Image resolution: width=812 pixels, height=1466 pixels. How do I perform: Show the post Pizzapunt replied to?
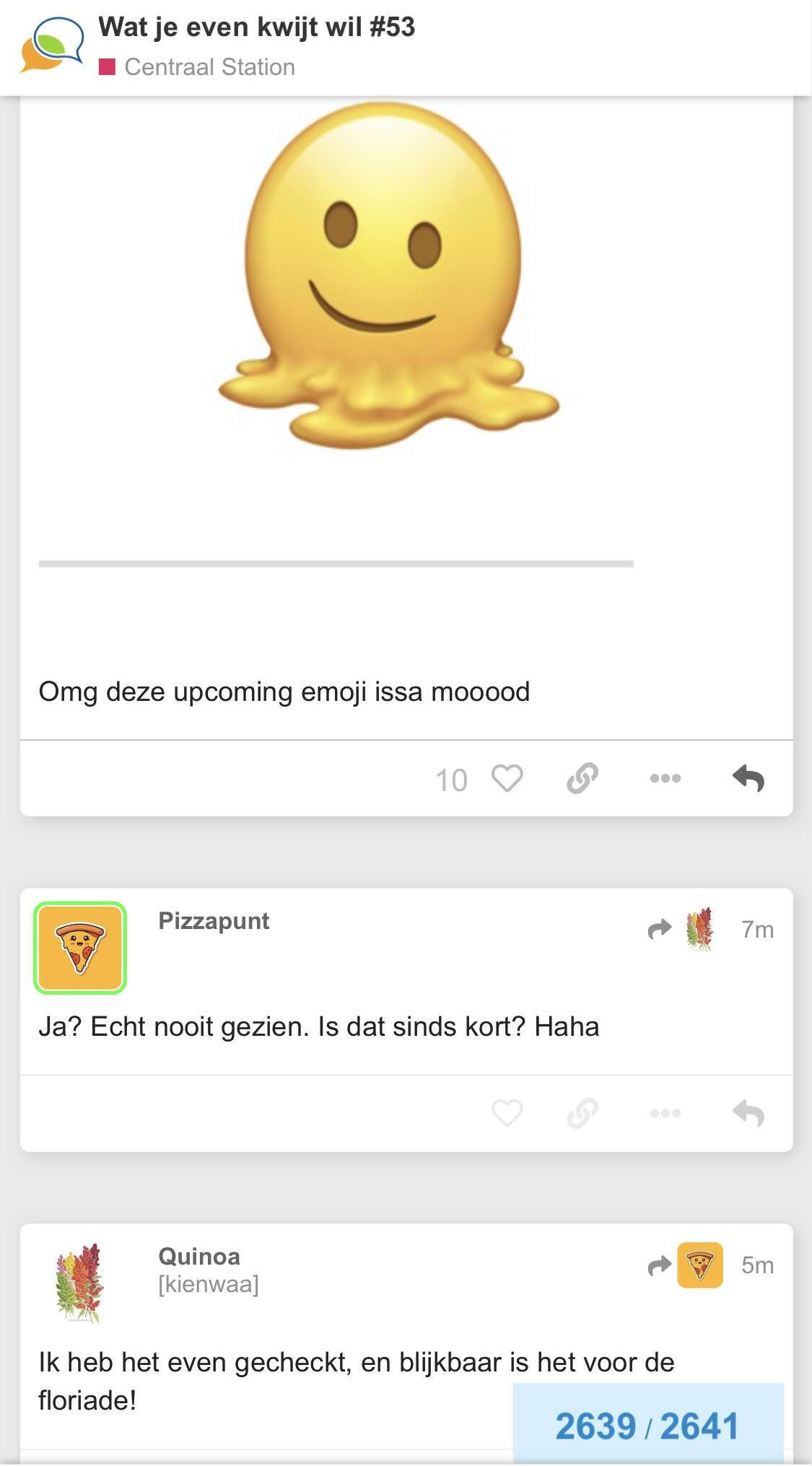point(681,929)
